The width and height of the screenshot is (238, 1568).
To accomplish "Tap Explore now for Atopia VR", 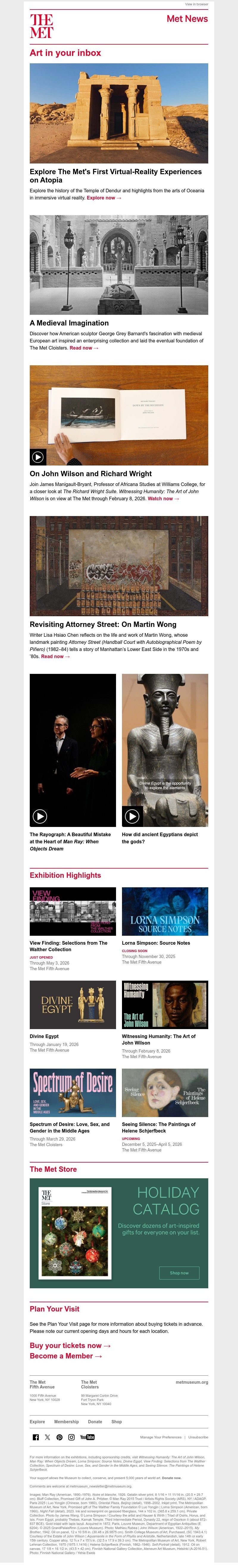I will click(x=104, y=198).
